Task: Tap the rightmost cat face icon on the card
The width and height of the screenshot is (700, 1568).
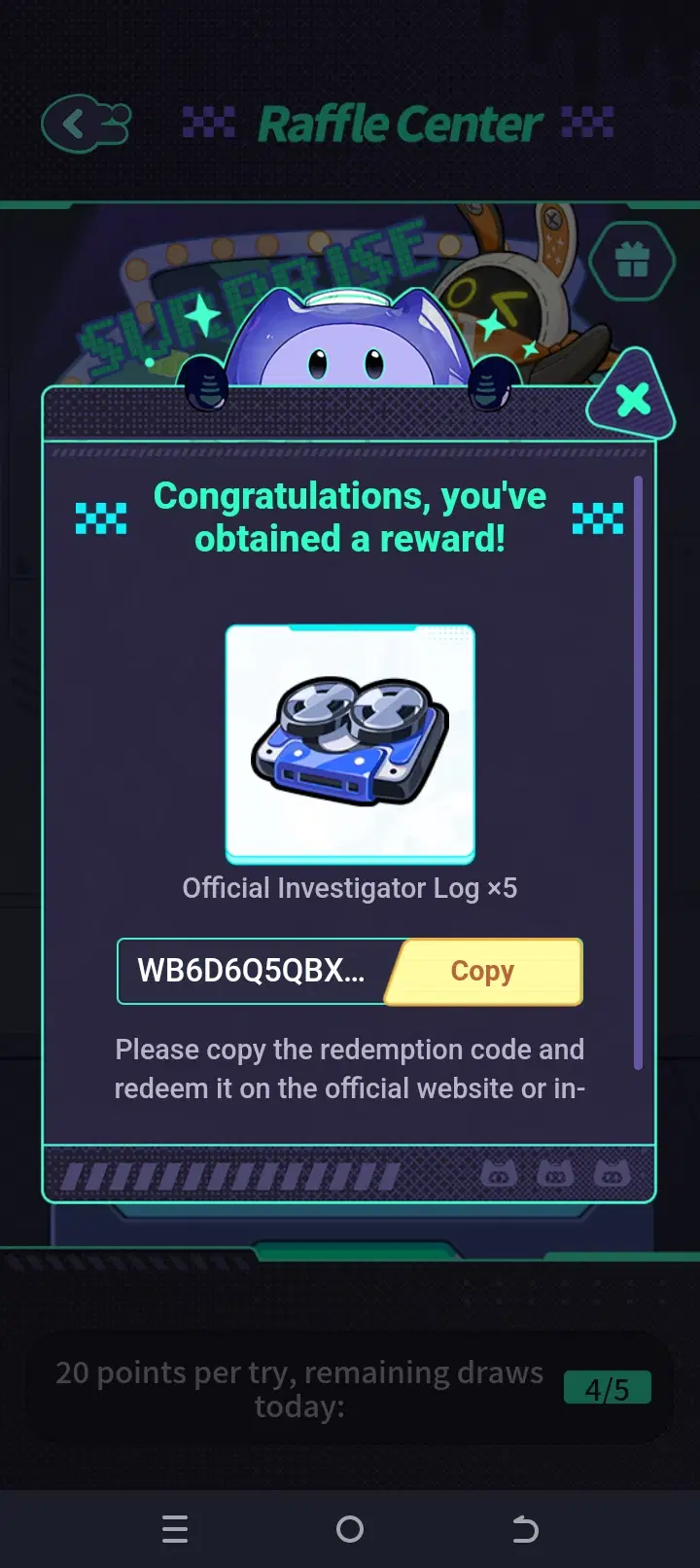Action: coord(611,1175)
